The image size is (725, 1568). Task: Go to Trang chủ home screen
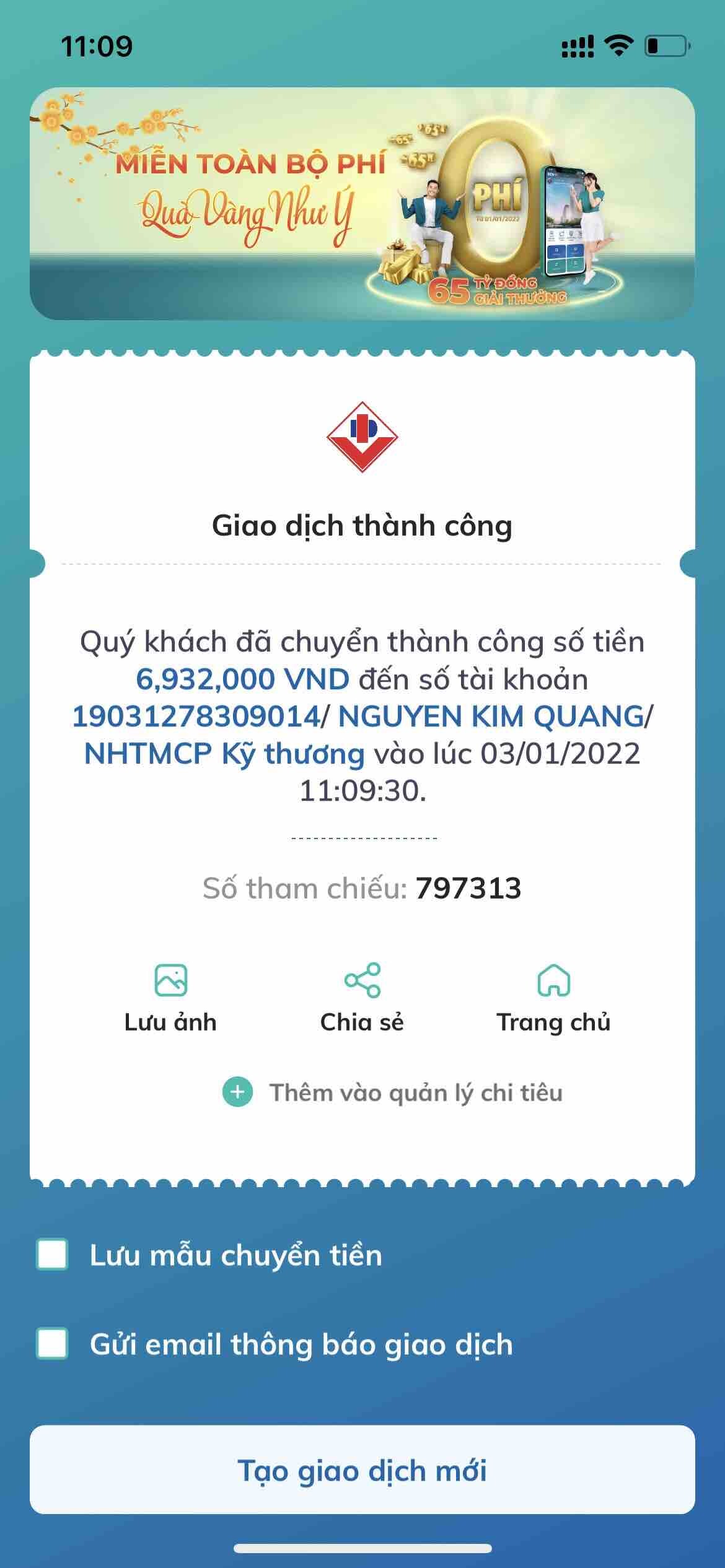tap(553, 998)
